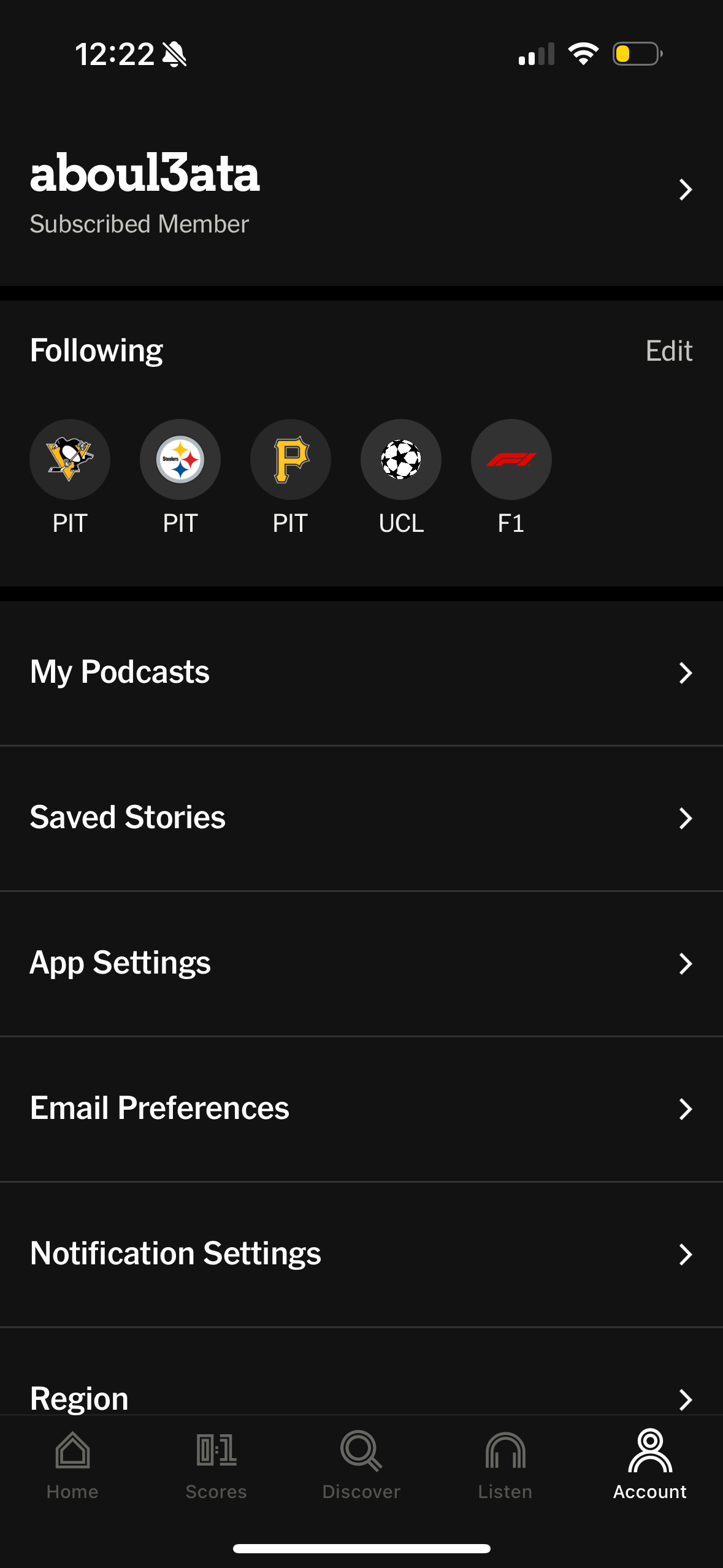The image size is (723, 1568).
Task: Tap Edit next to Following
Action: [x=669, y=350]
